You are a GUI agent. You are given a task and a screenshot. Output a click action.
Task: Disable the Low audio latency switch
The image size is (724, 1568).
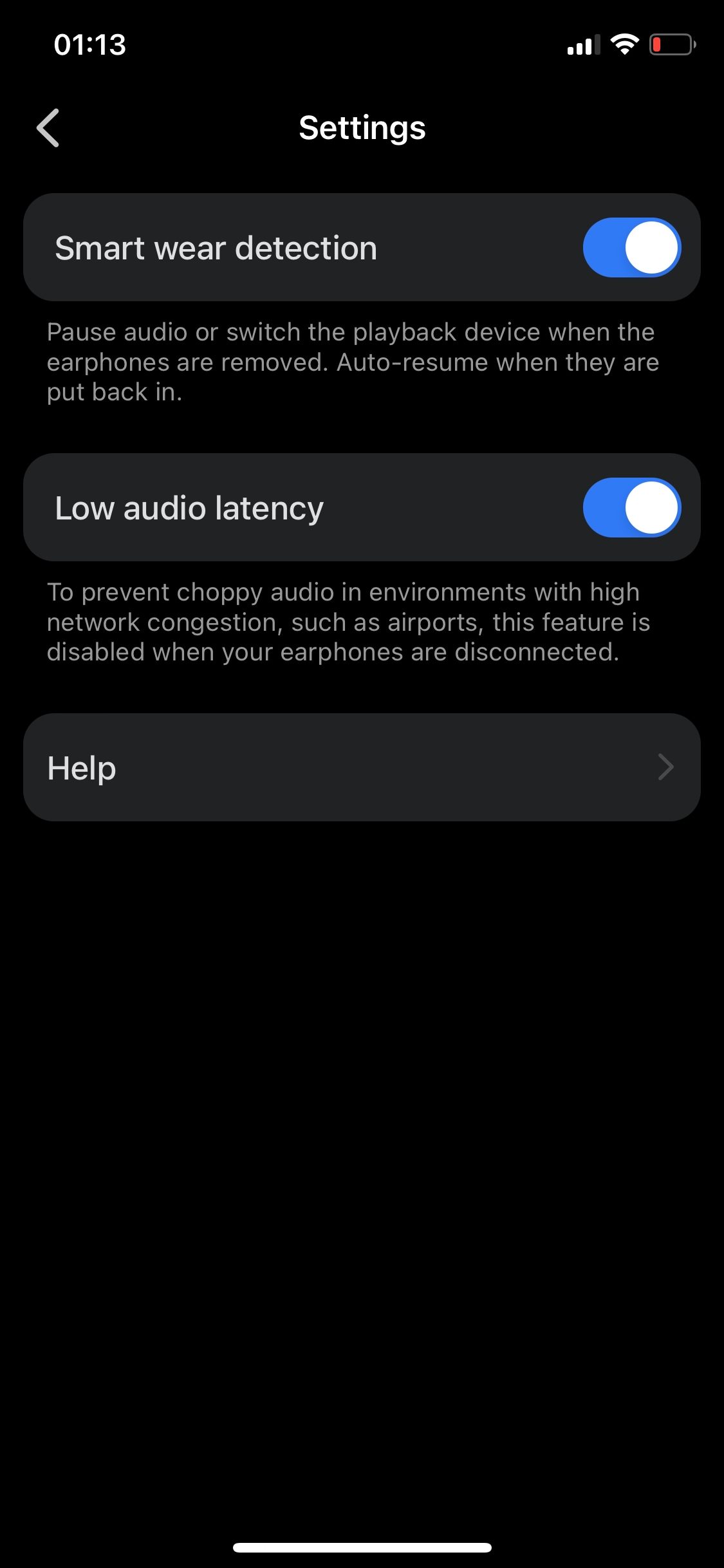631,508
